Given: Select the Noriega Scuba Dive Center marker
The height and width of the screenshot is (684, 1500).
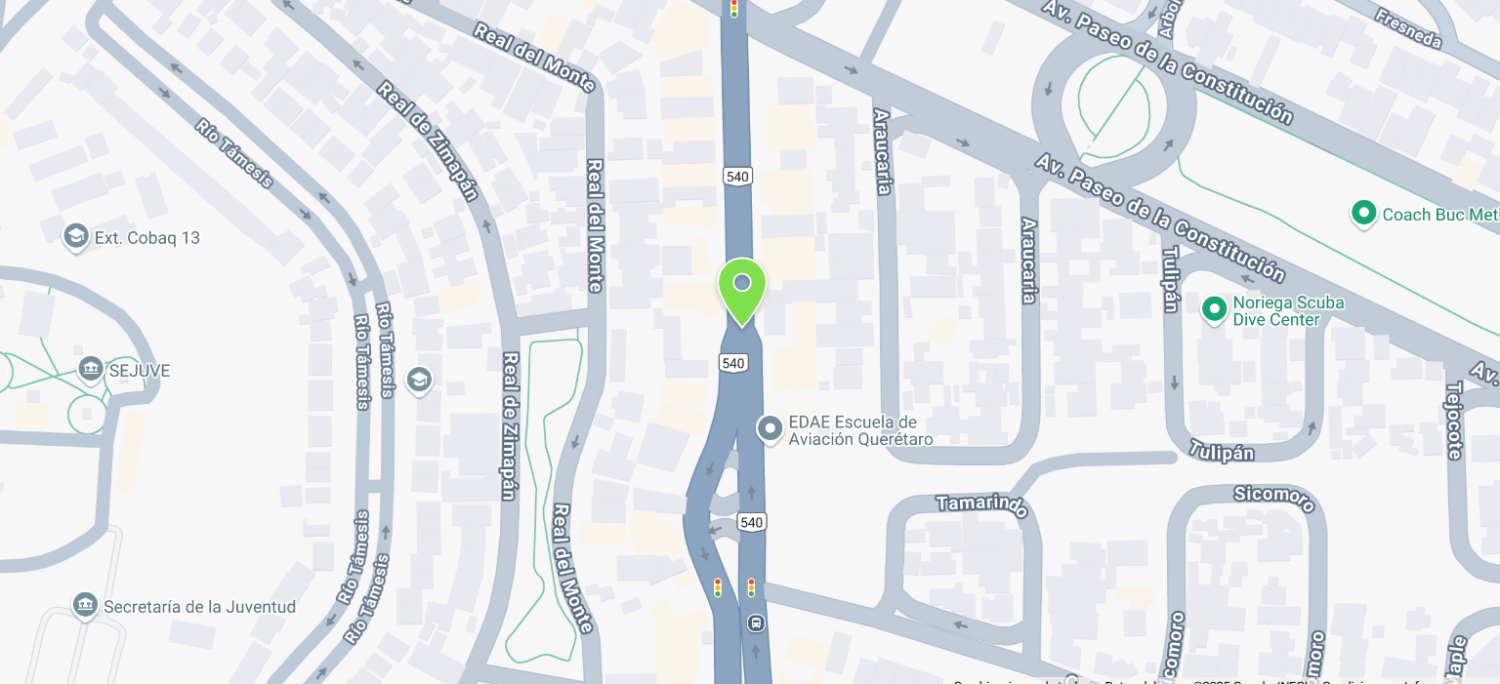Looking at the screenshot, I should tap(1214, 310).
